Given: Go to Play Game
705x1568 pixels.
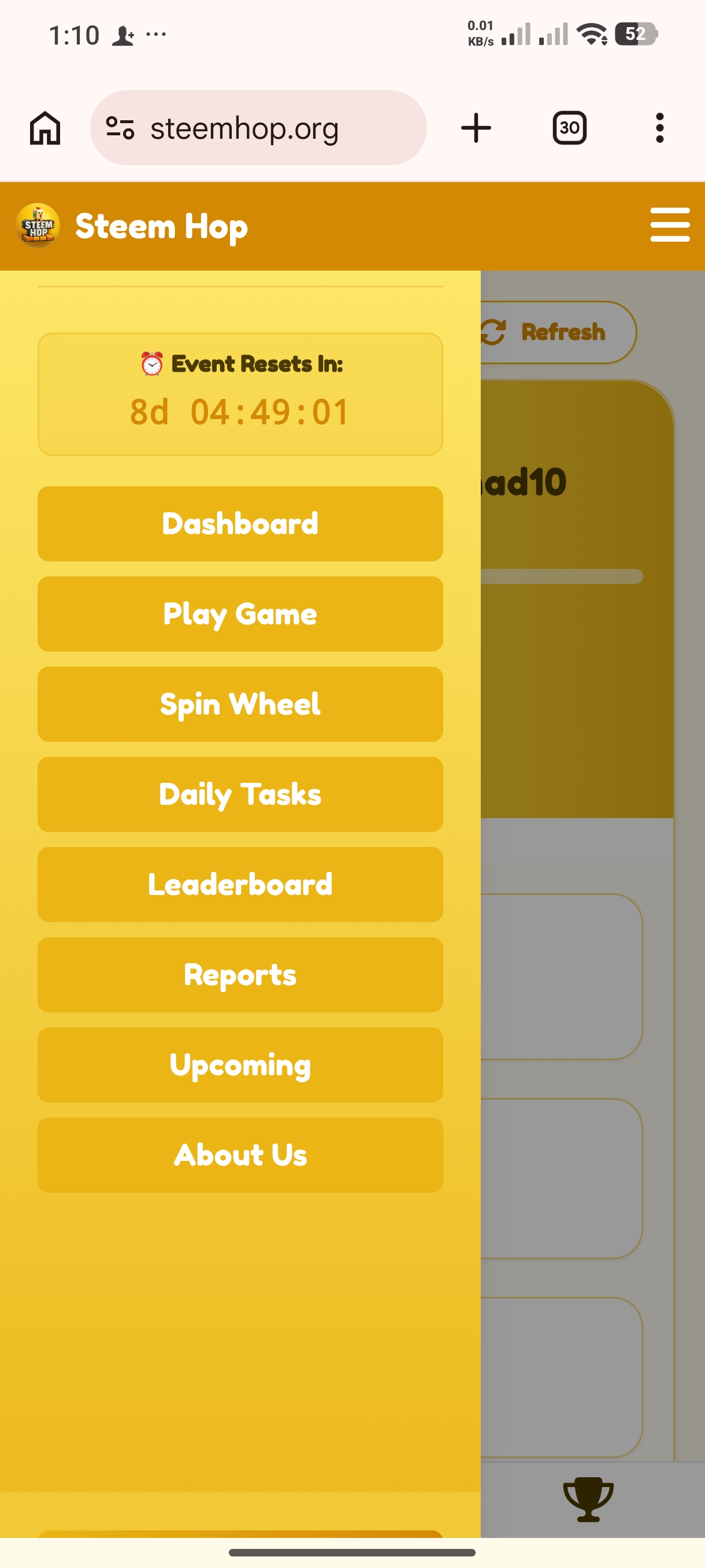Looking at the screenshot, I should coord(240,613).
